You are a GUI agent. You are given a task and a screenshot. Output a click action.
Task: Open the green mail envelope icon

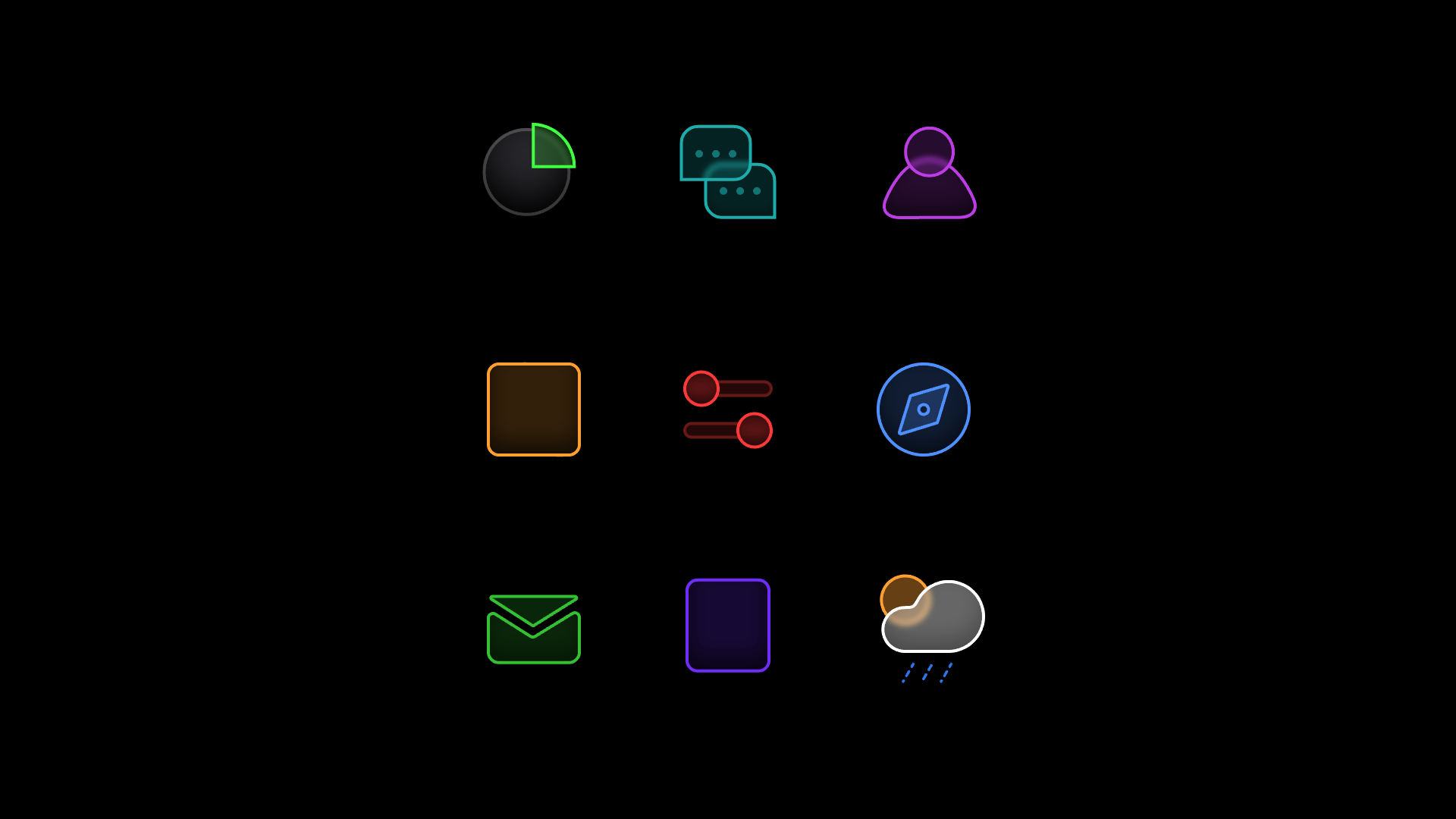[x=533, y=629]
